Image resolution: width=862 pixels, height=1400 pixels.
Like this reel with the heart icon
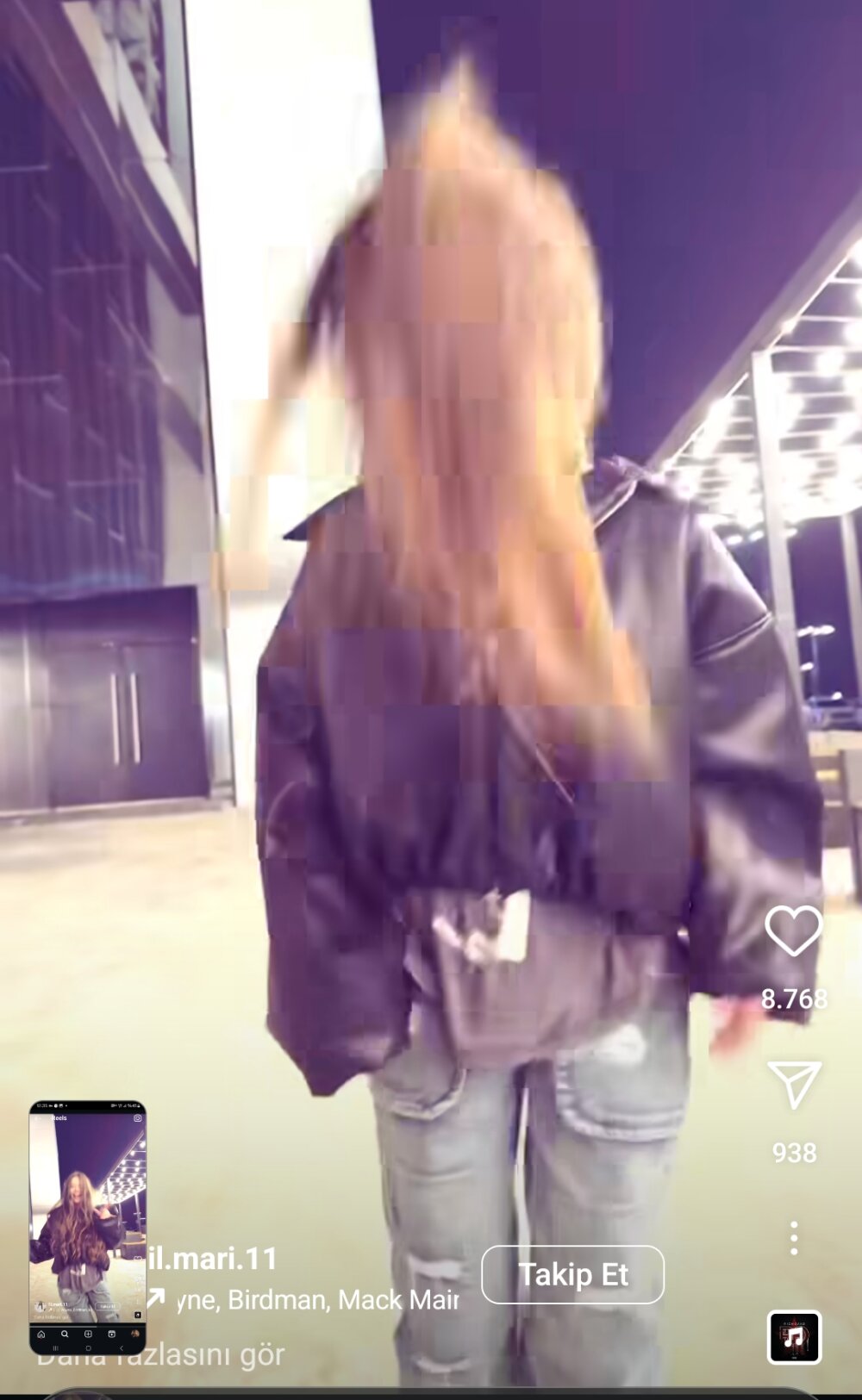793,931
